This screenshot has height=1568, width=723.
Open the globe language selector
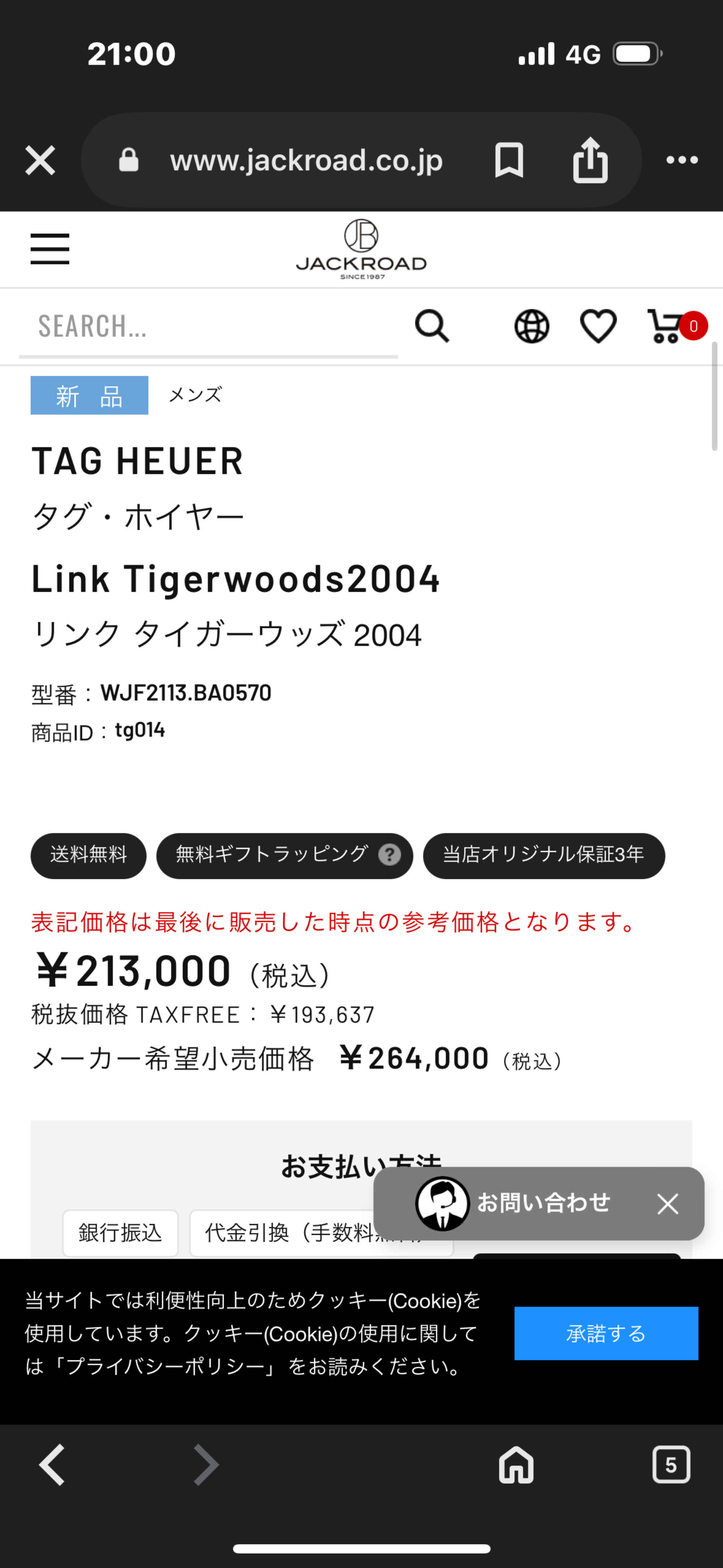pos(531,326)
